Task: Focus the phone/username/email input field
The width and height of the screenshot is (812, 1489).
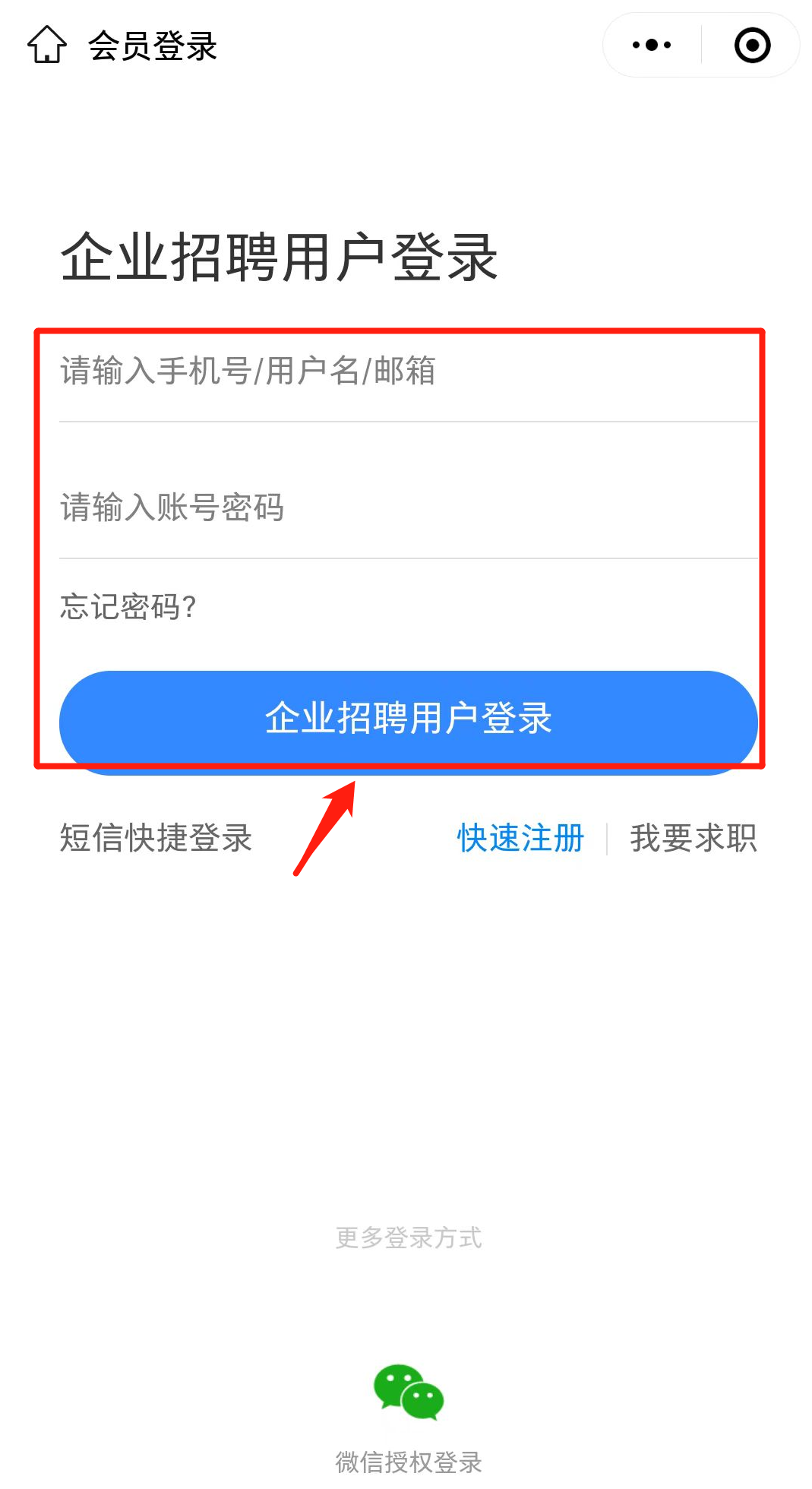Action: [x=407, y=371]
